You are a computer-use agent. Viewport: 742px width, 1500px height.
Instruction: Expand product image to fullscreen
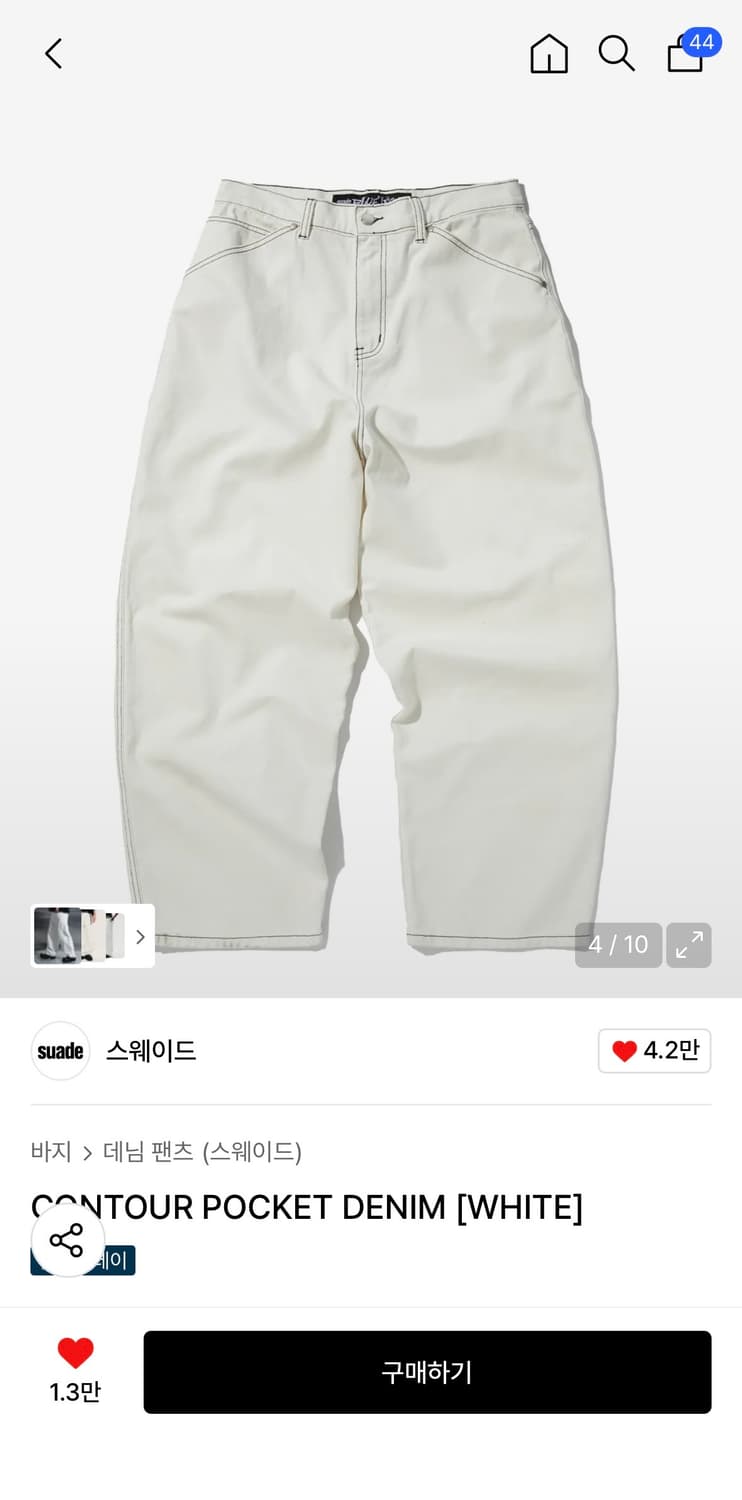(x=689, y=944)
